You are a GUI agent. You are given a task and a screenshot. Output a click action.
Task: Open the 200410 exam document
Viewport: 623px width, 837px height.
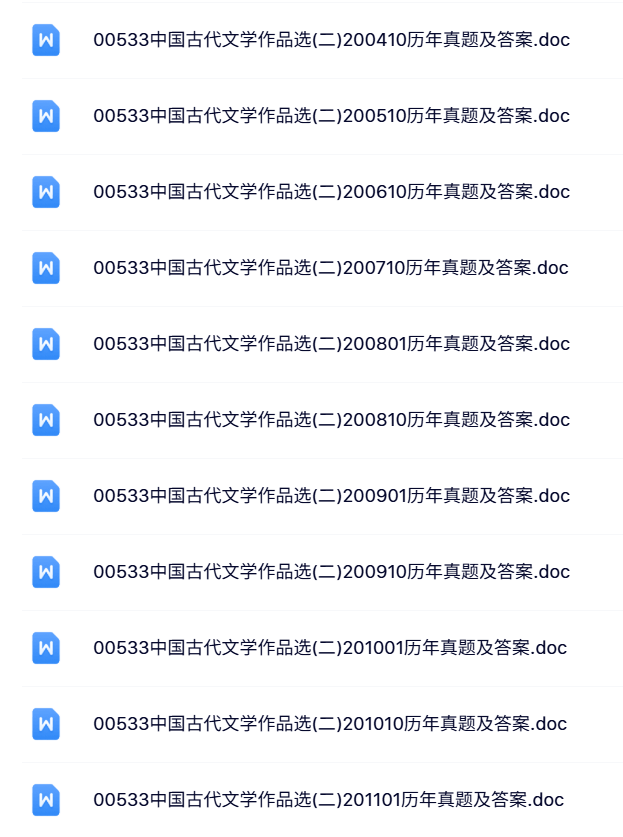pos(331,40)
